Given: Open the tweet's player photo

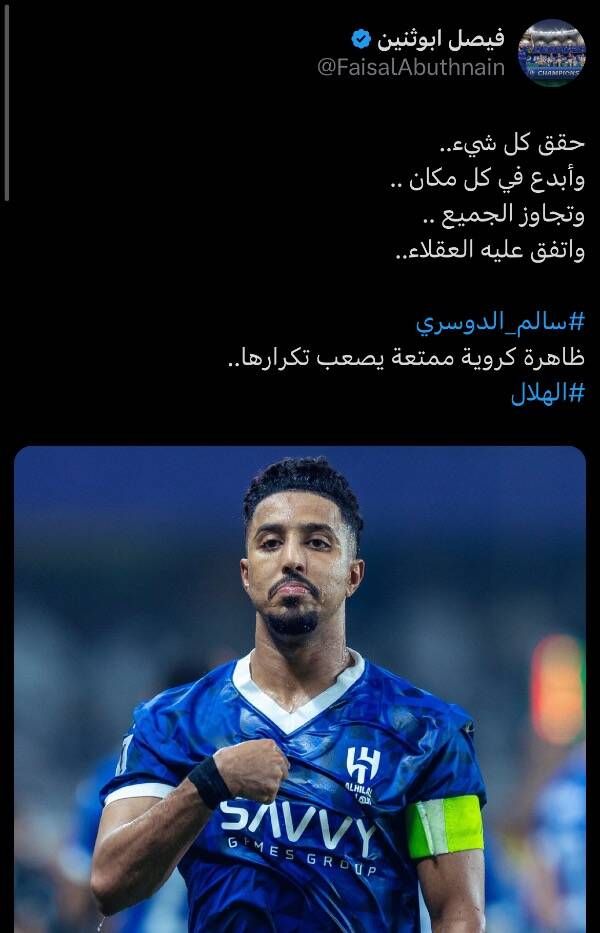Looking at the screenshot, I should coord(300,690).
